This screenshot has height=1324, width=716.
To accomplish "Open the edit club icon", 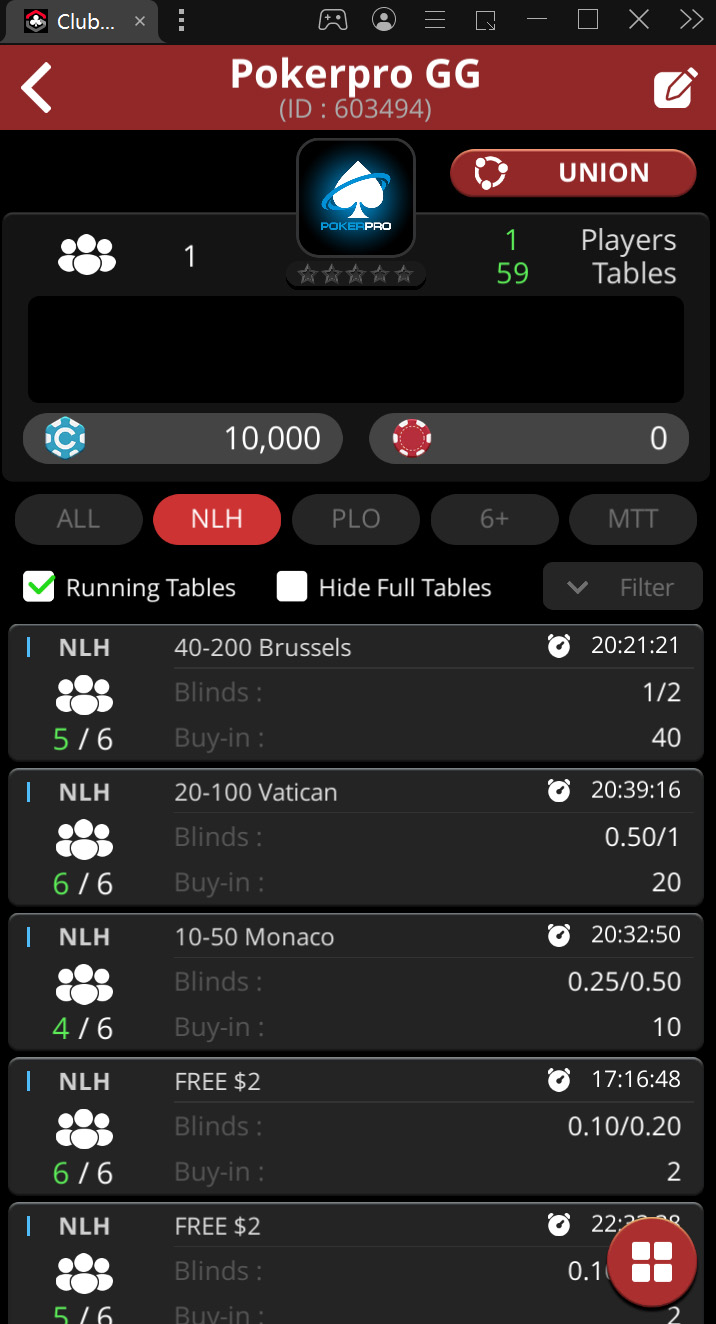I will 675,88.
